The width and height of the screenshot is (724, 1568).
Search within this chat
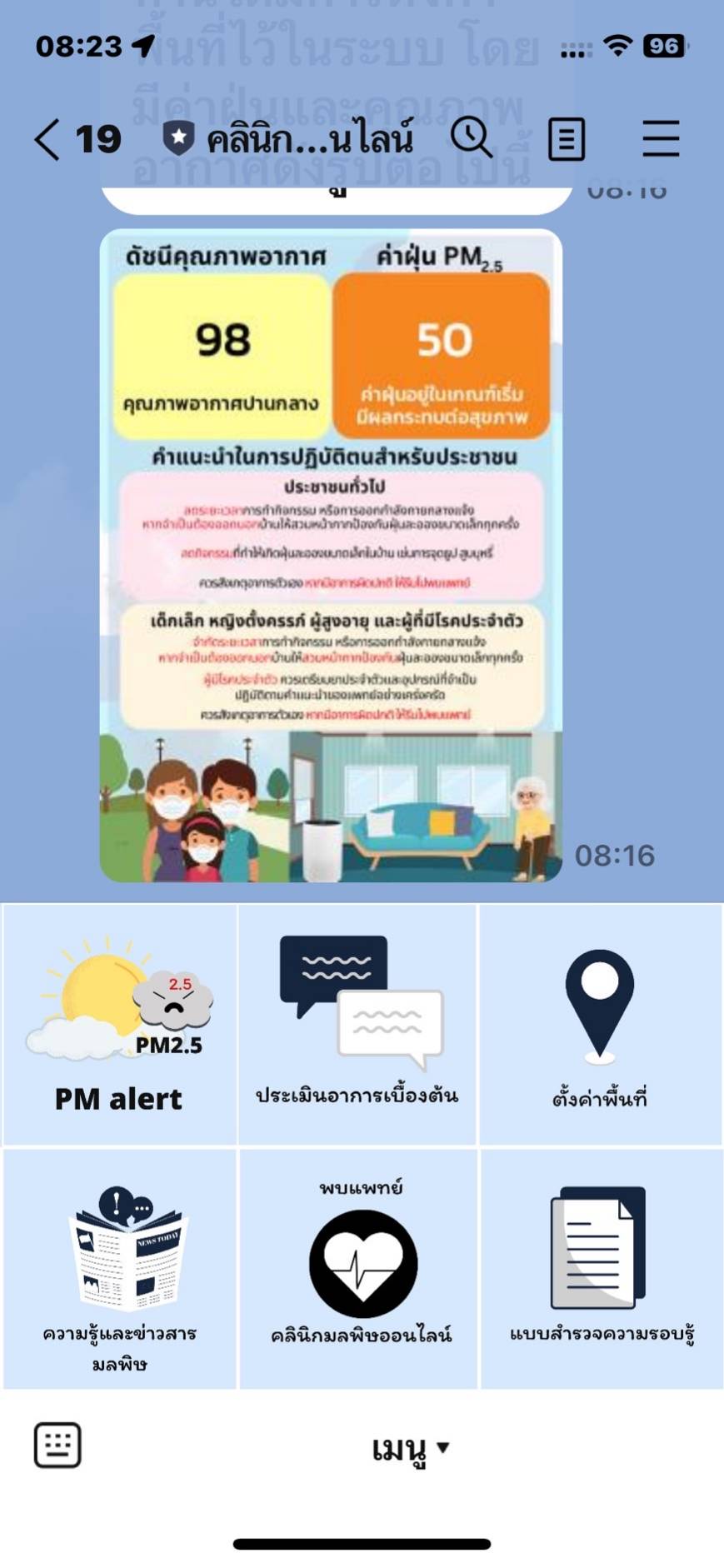coord(472,138)
